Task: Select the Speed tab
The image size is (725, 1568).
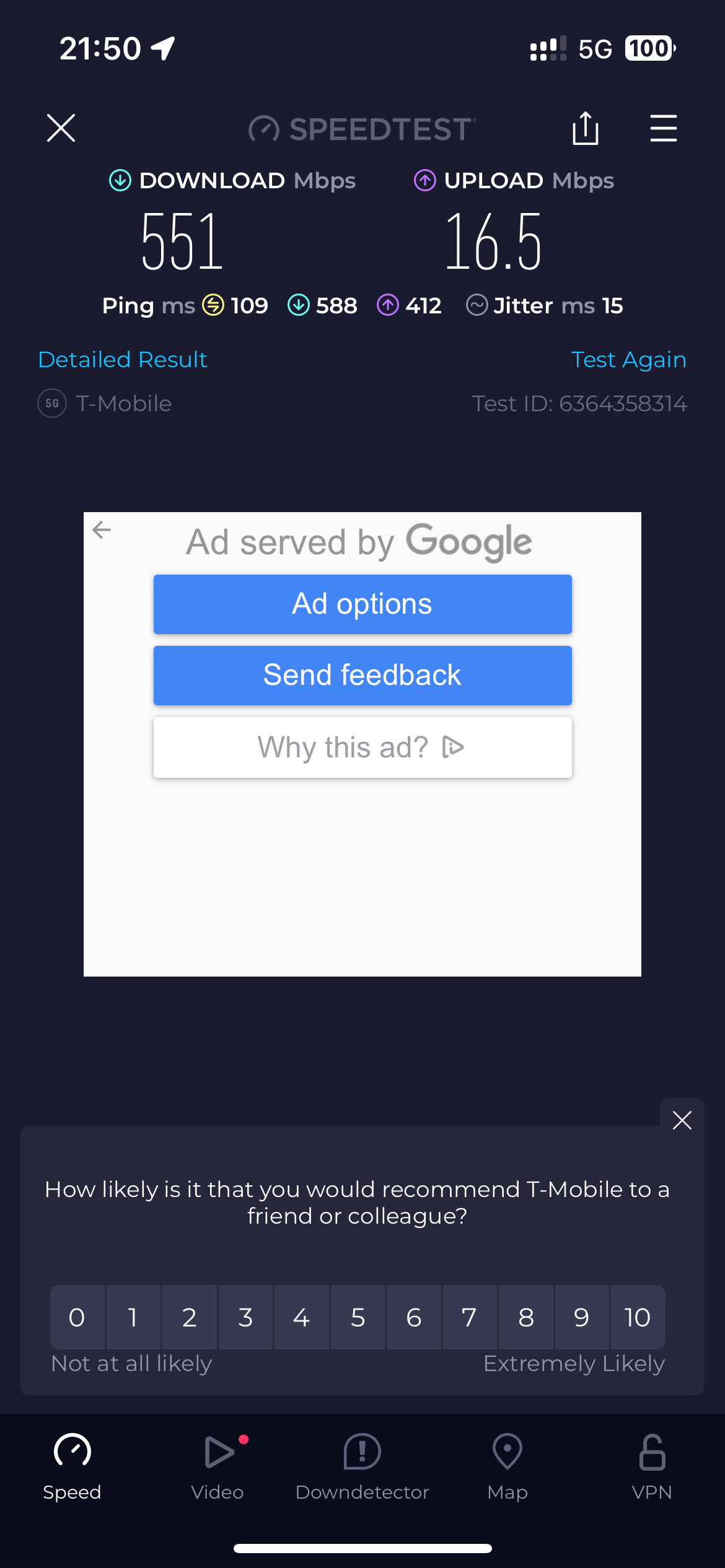Action: pyautogui.click(x=72, y=1467)
